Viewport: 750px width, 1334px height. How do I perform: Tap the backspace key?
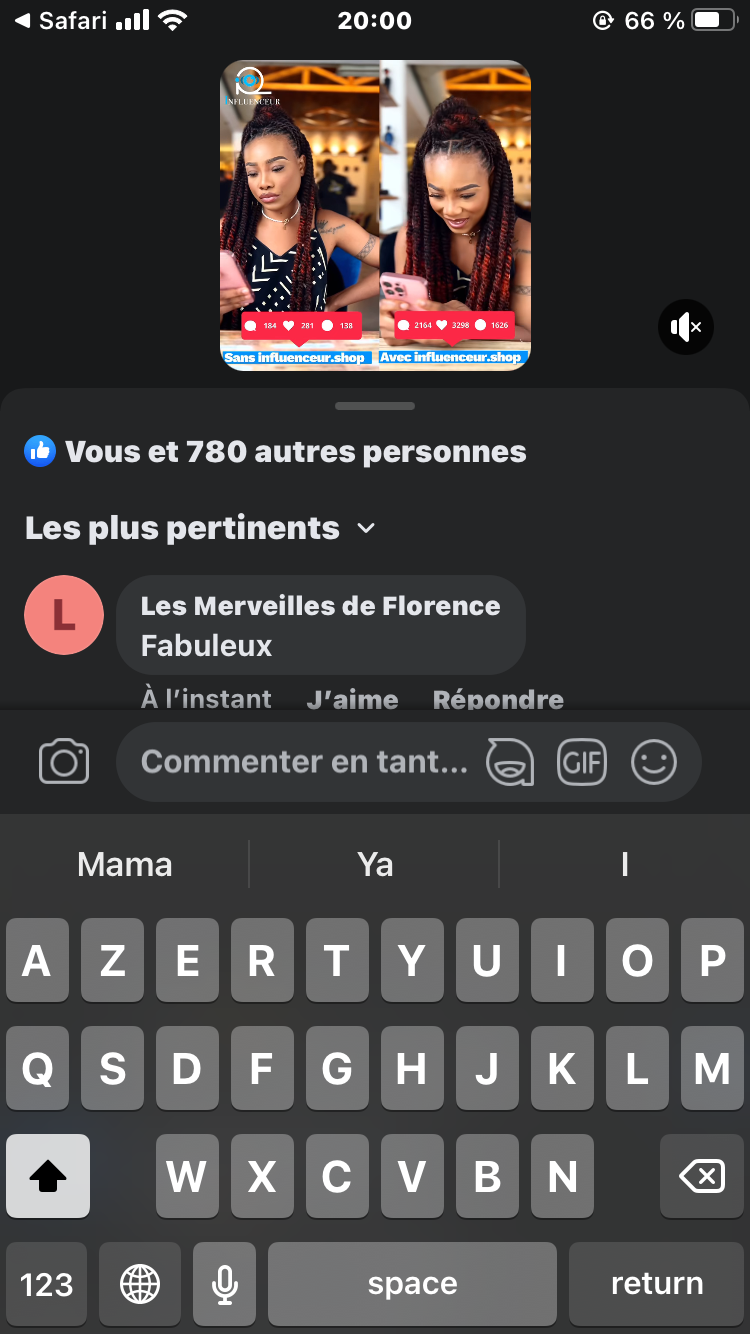pos(701,1177)
